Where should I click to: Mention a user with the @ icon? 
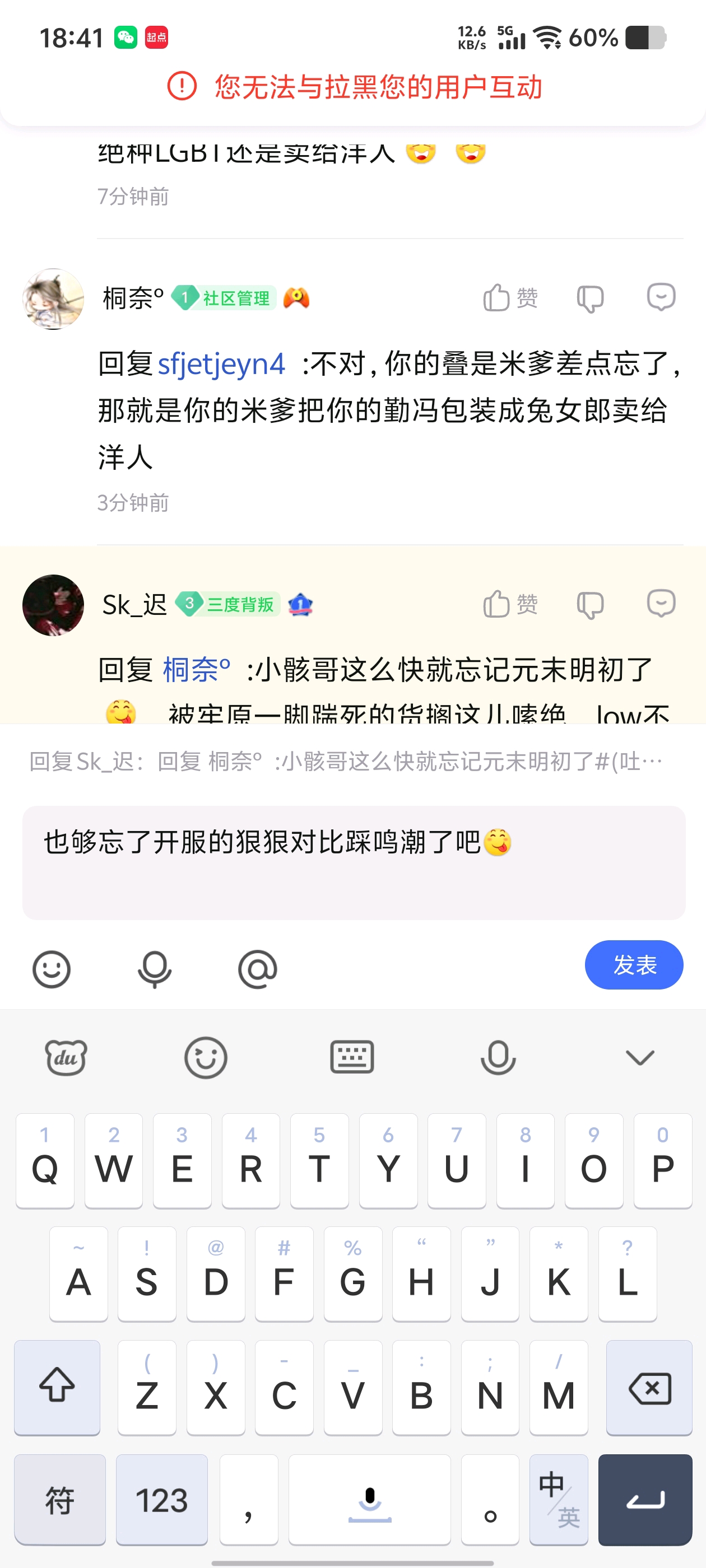(257, 969)
